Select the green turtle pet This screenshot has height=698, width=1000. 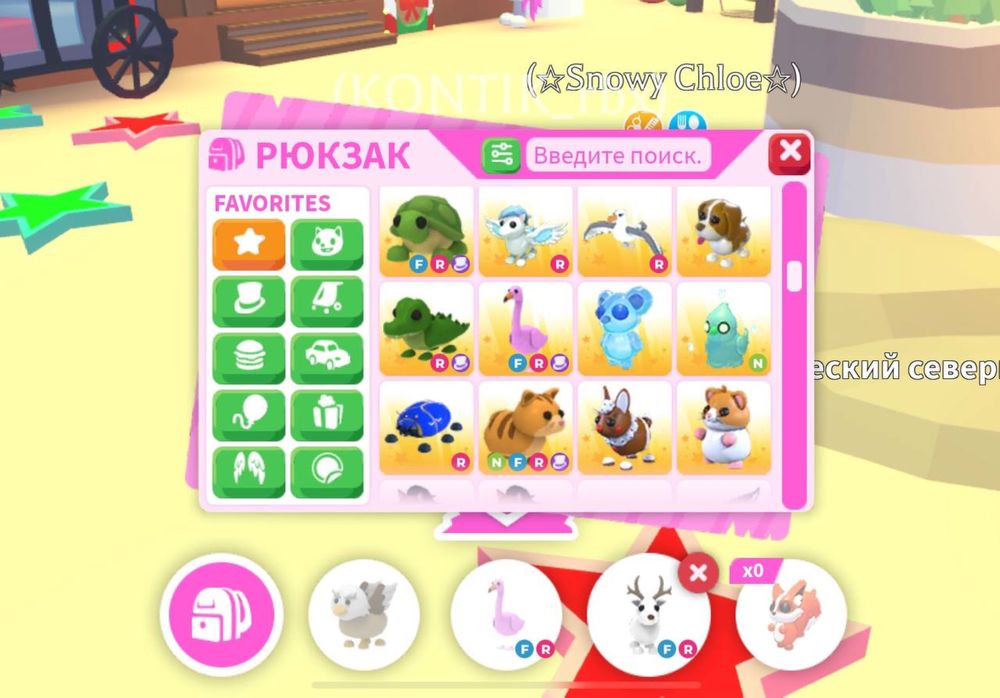(425, 231)
